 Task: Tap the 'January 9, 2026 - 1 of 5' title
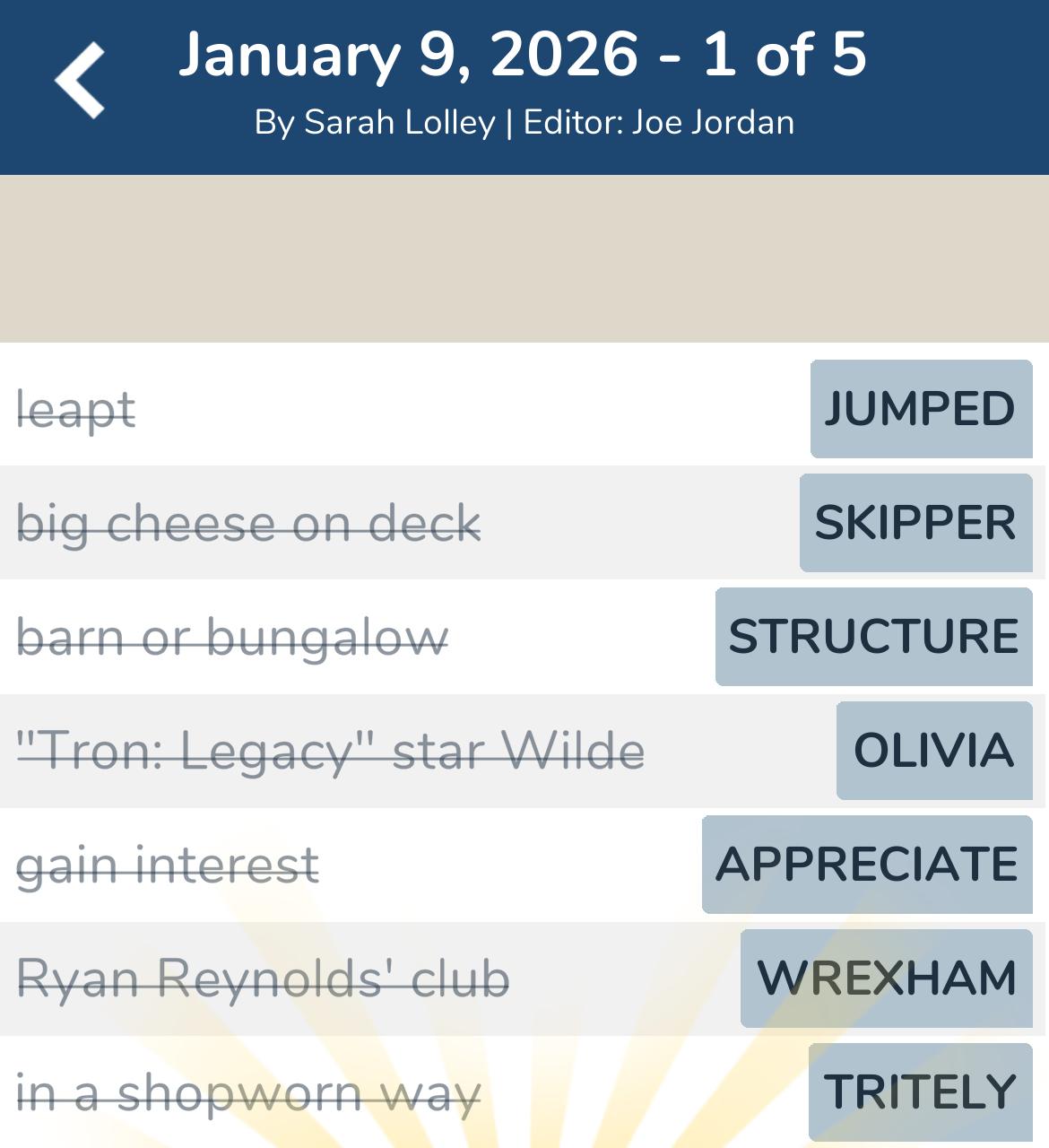tap(524, 57)
